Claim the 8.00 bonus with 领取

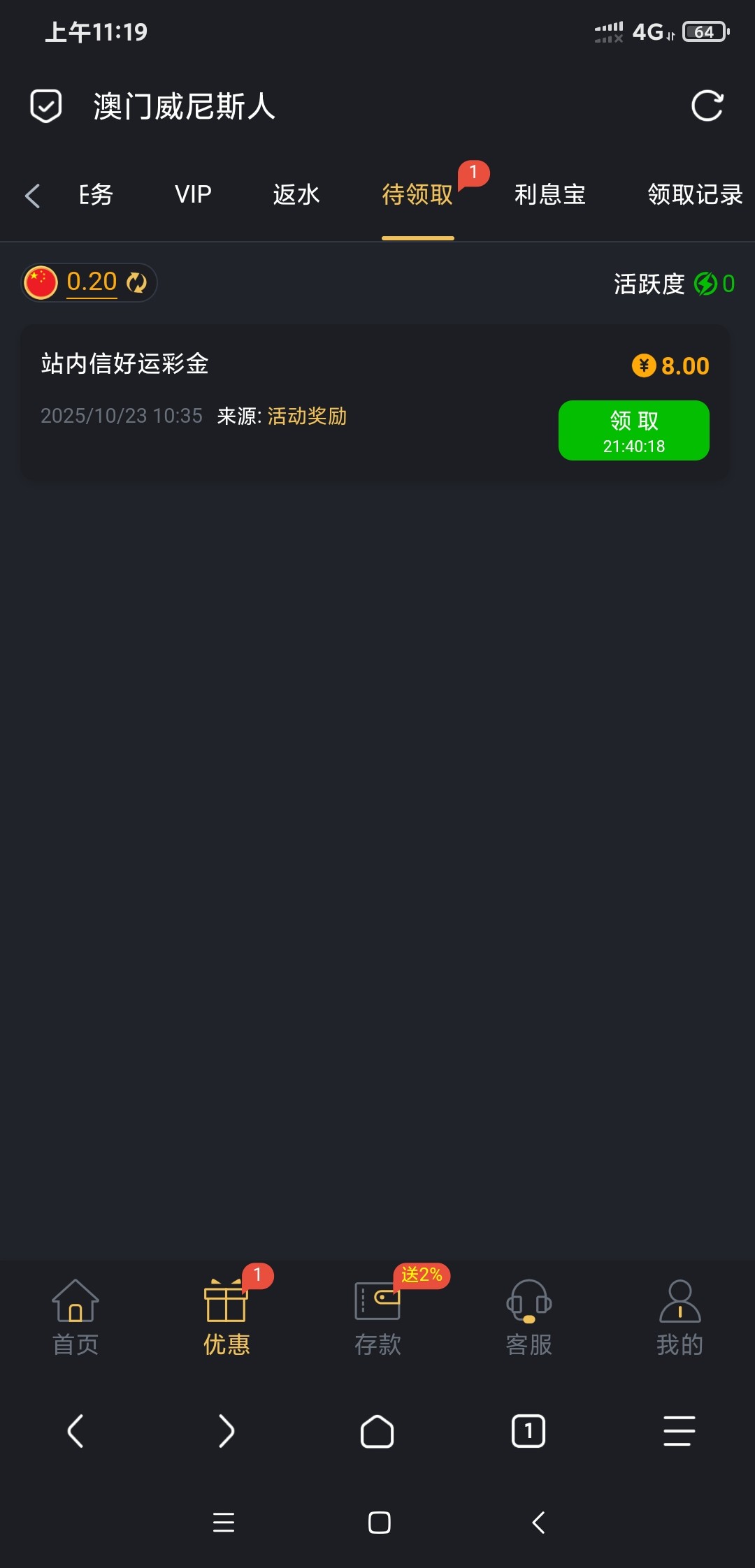tap(633, 430)
